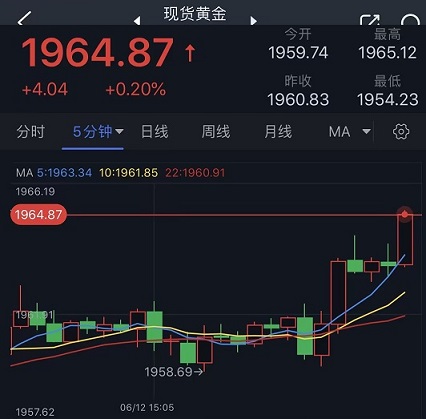Viewport: 426px width, 419px height.
Task: Select the 周线 chart tab
Action: point(216,132)
